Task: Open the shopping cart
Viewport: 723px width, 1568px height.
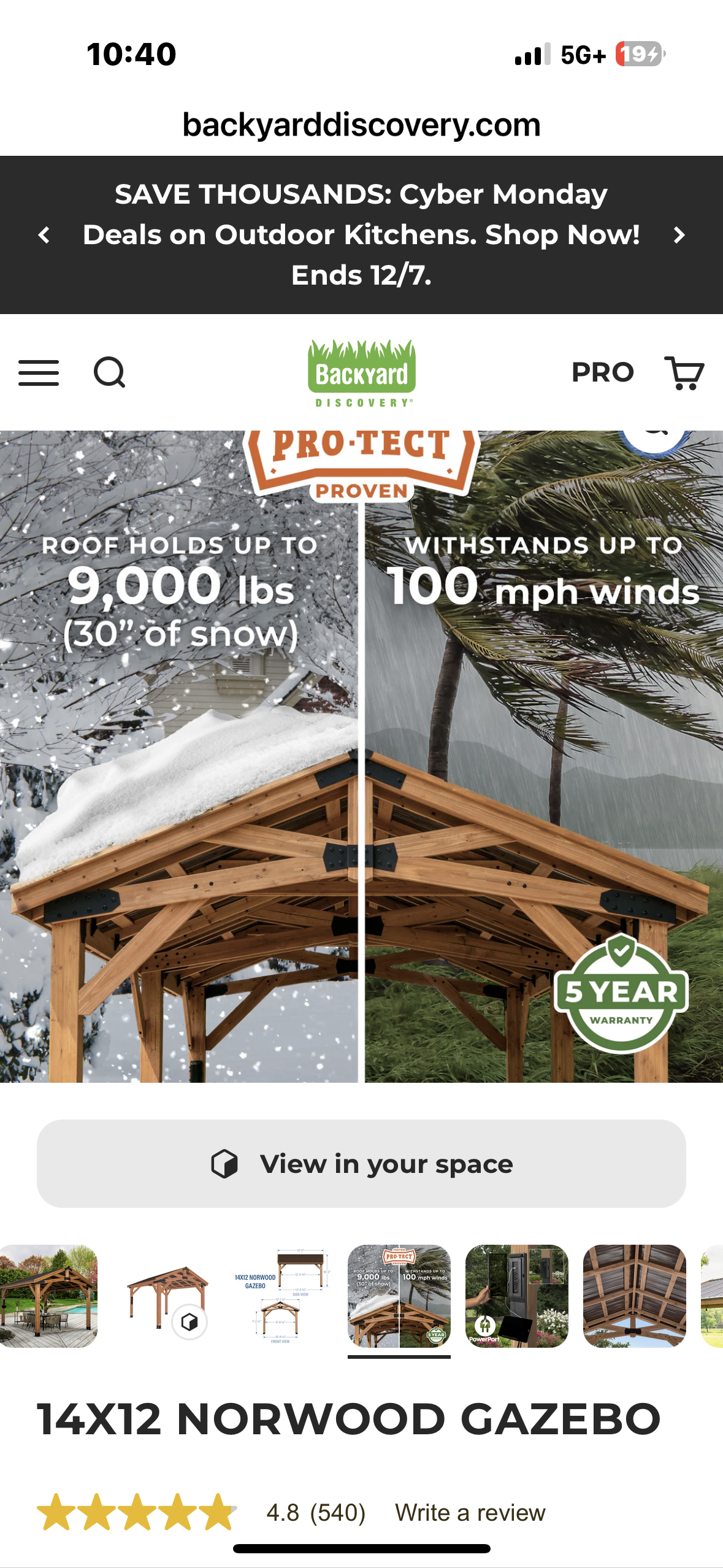Action: click(x=683, y=372)
